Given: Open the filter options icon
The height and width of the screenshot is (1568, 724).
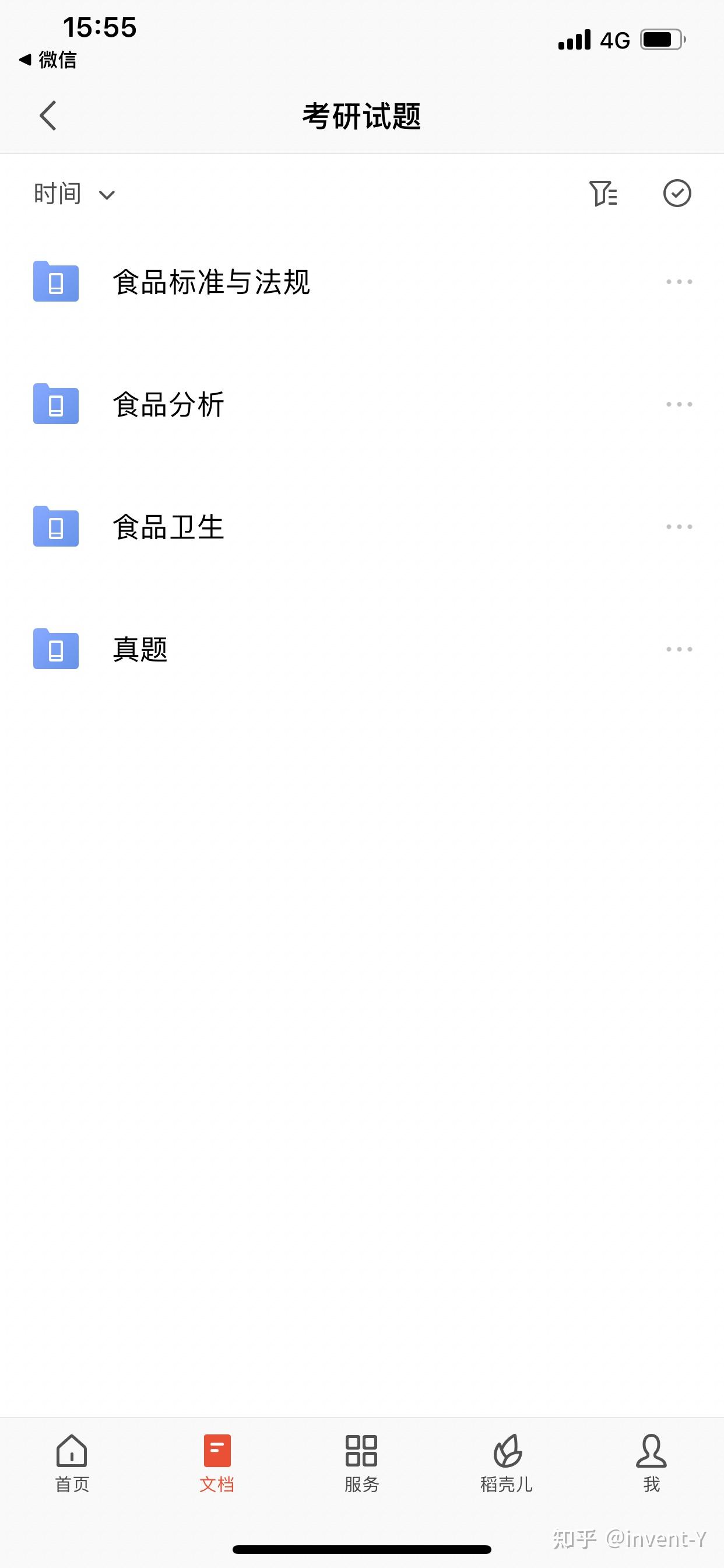Looking at the screenshot, I should pos(603,194).
